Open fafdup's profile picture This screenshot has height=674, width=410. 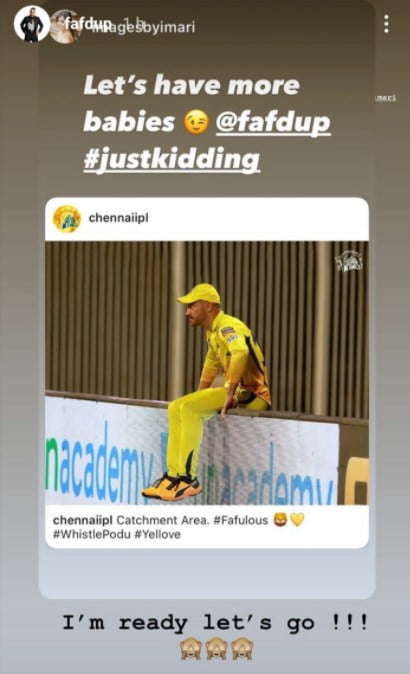[x=31, y=25]
